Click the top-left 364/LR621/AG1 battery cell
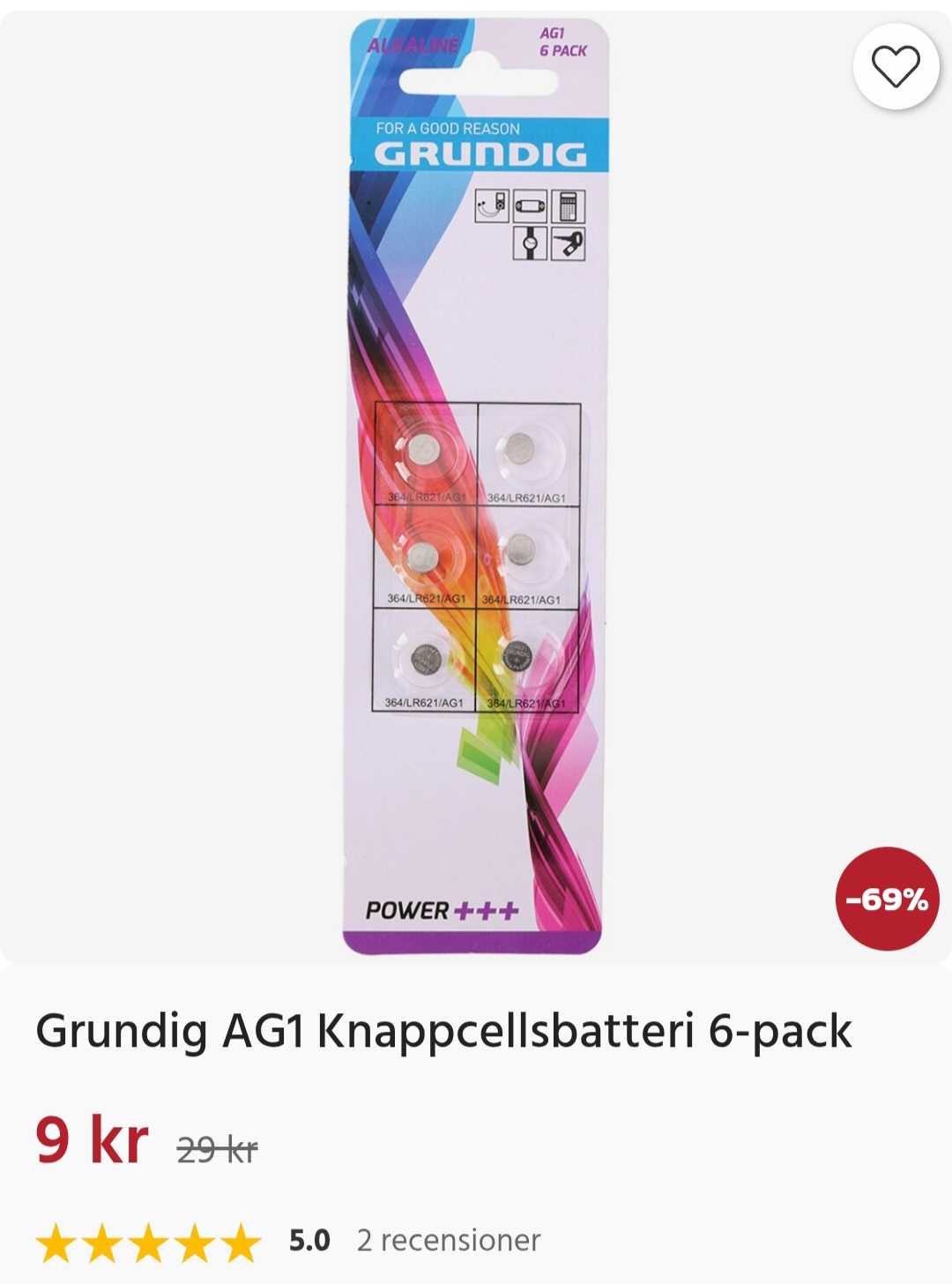The width and height of the screenshot is (952, 1284). coord(424,450)
